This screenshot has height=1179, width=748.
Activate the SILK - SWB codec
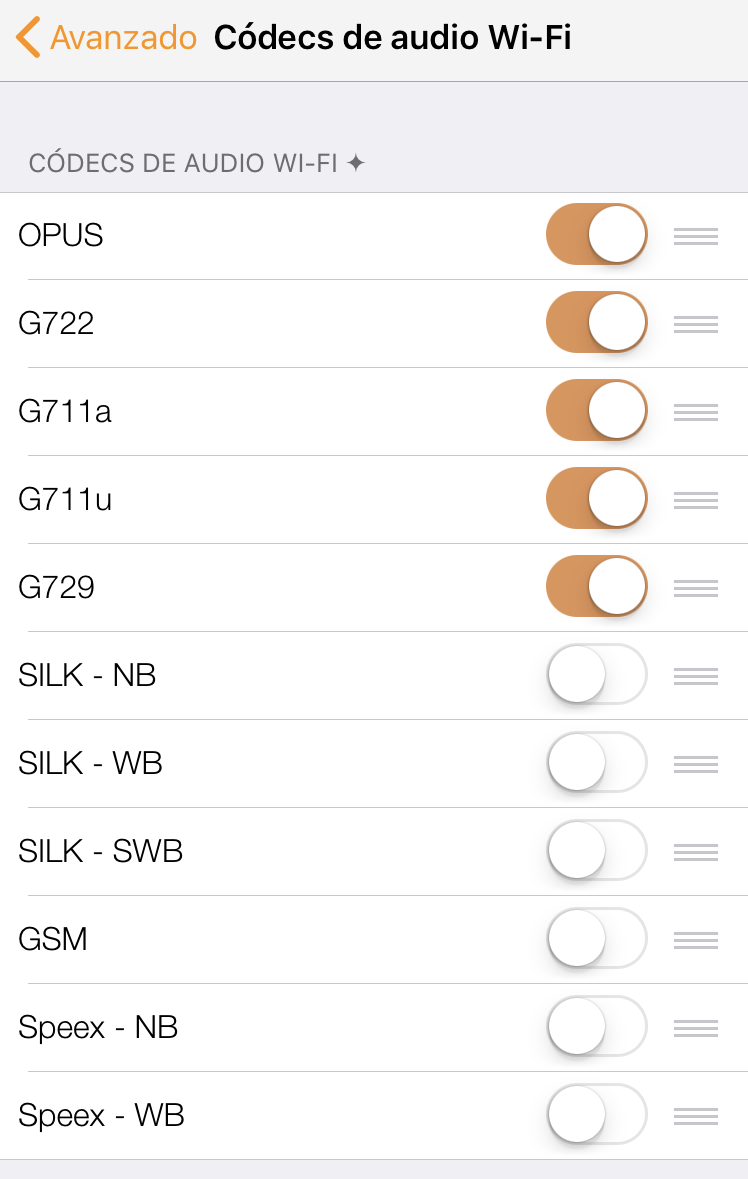[x=596, y=851]
